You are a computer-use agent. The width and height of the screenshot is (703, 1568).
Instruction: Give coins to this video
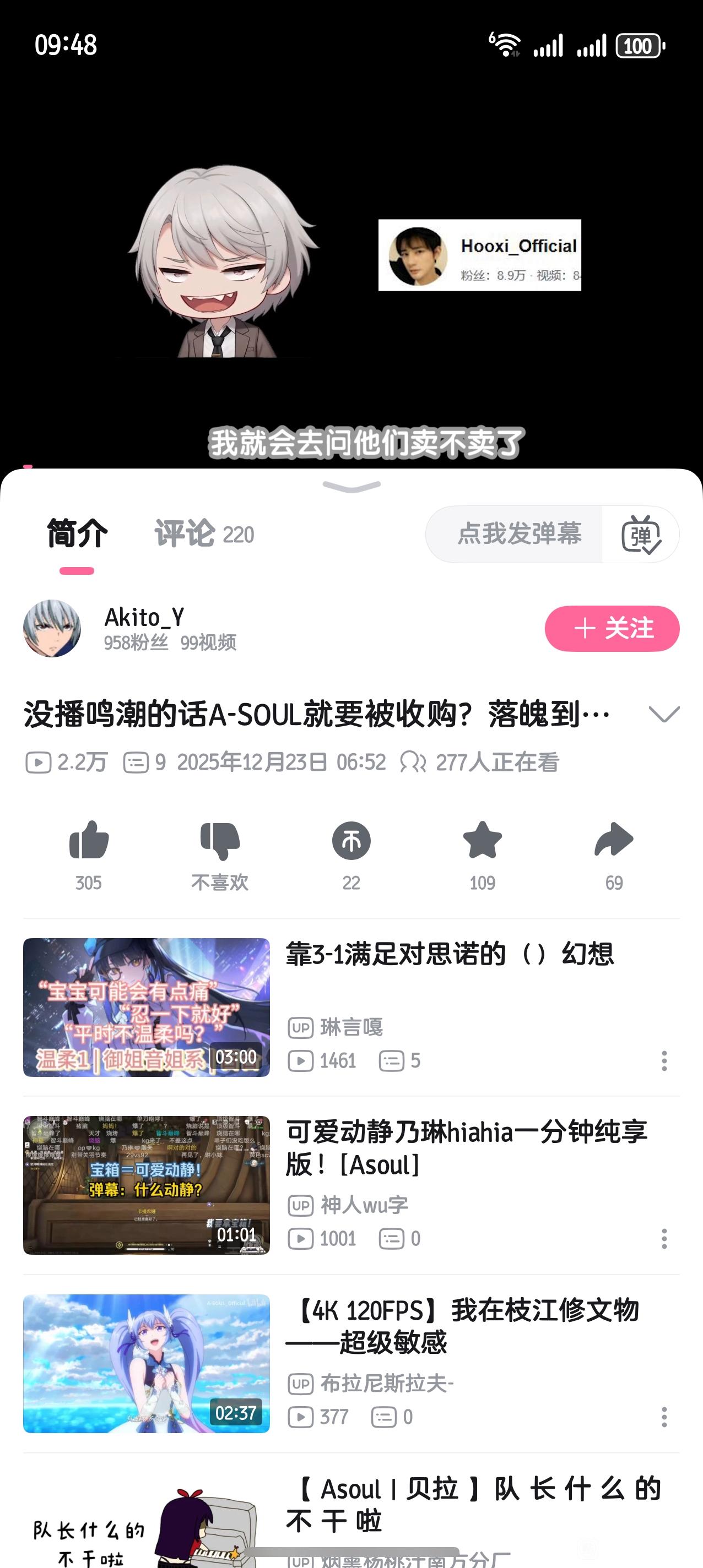[x=351, y=841]
